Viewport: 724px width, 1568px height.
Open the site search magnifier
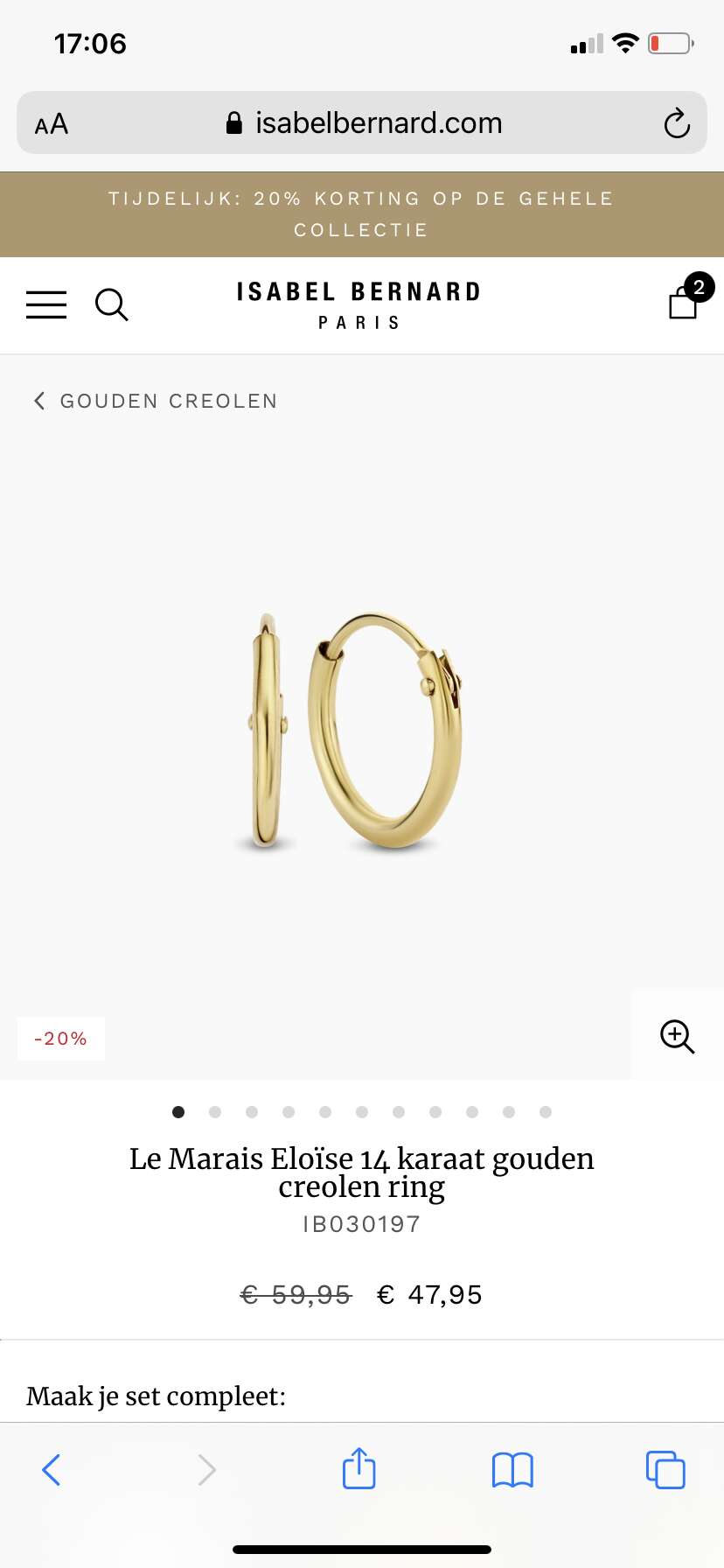(112, 304)
